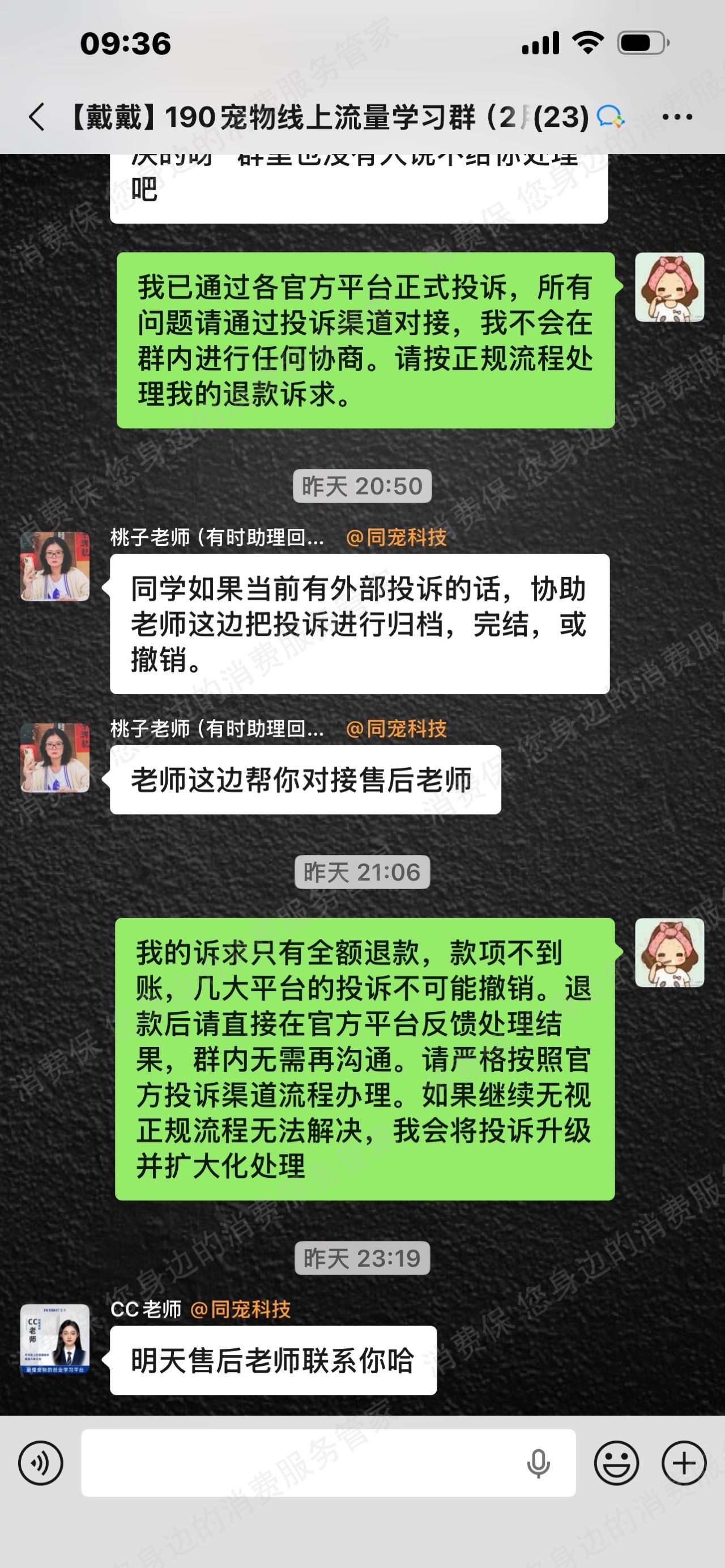
Task: View CC老师's profile via avatar
Action: 56,1339
